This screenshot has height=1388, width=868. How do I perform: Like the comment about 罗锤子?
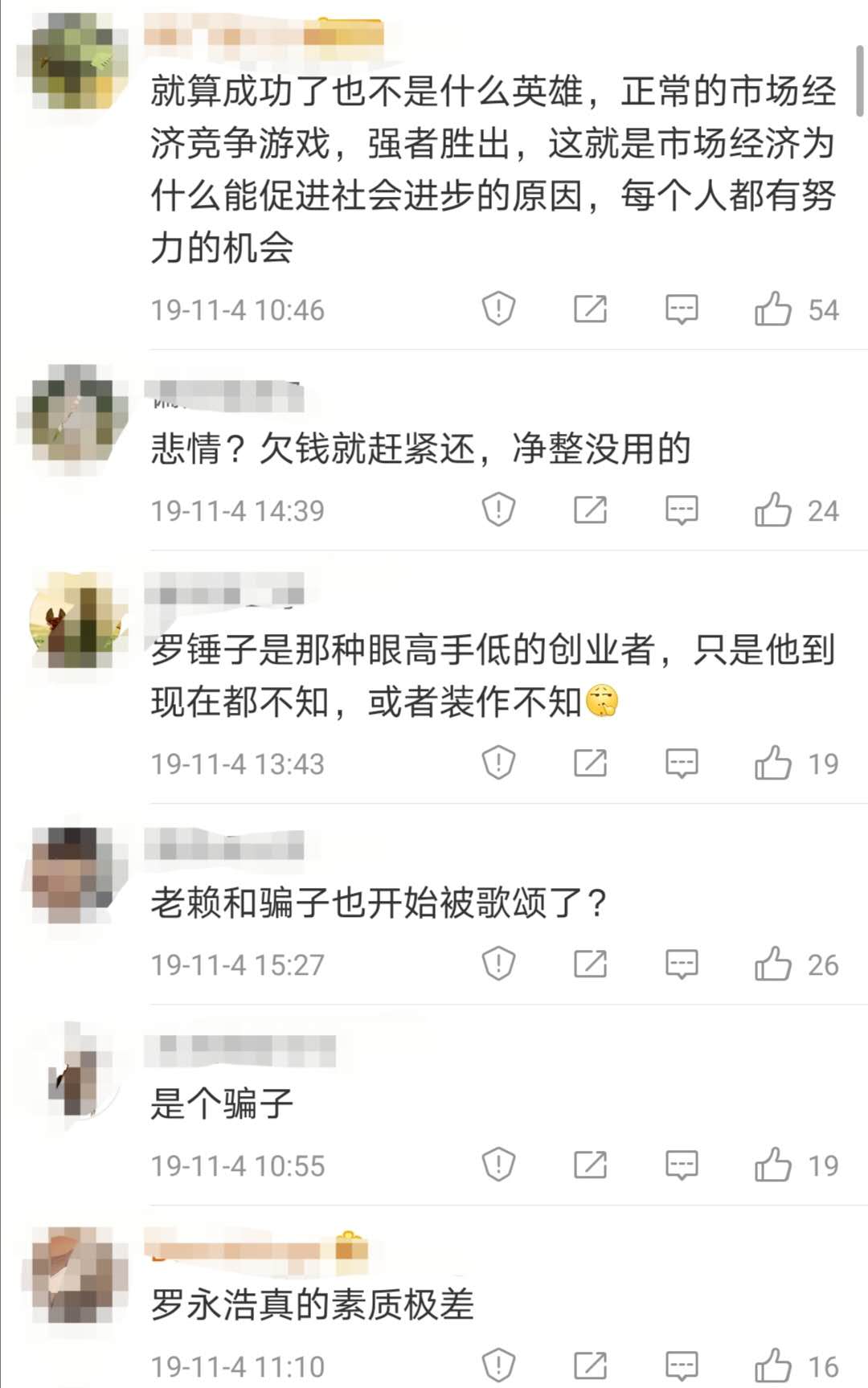pyautogui.click(x=773, y=764)
